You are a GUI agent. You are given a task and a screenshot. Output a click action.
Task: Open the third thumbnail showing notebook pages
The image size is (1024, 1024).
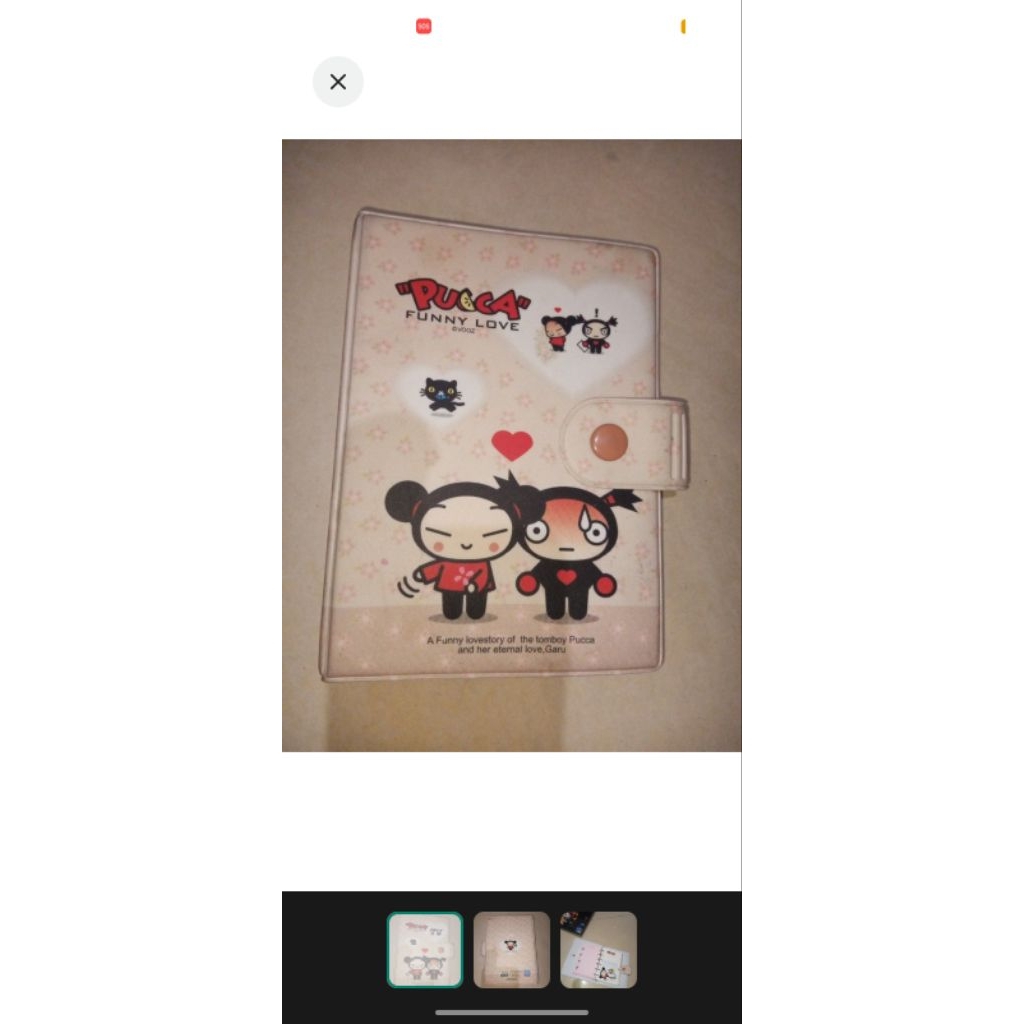598,949
